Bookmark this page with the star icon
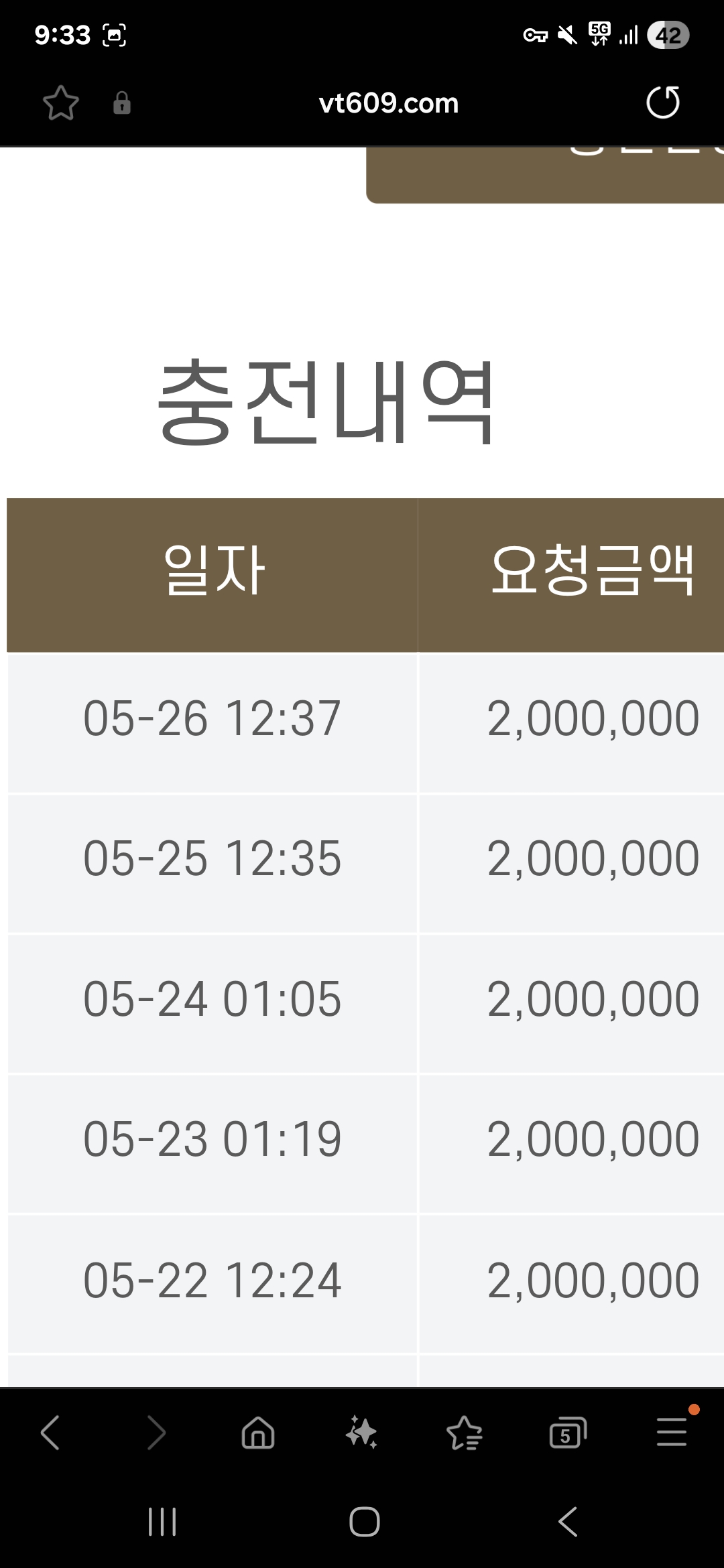The width and height of the screenshot is (724, 1568). [61, 103]
